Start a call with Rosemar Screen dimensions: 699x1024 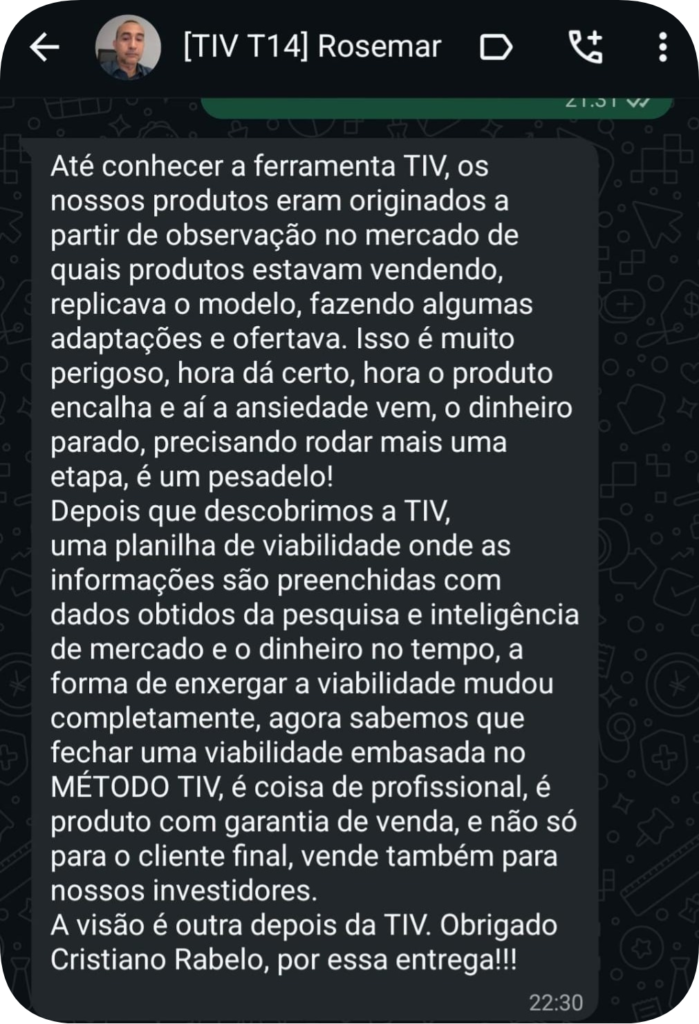tap(585, 47)
